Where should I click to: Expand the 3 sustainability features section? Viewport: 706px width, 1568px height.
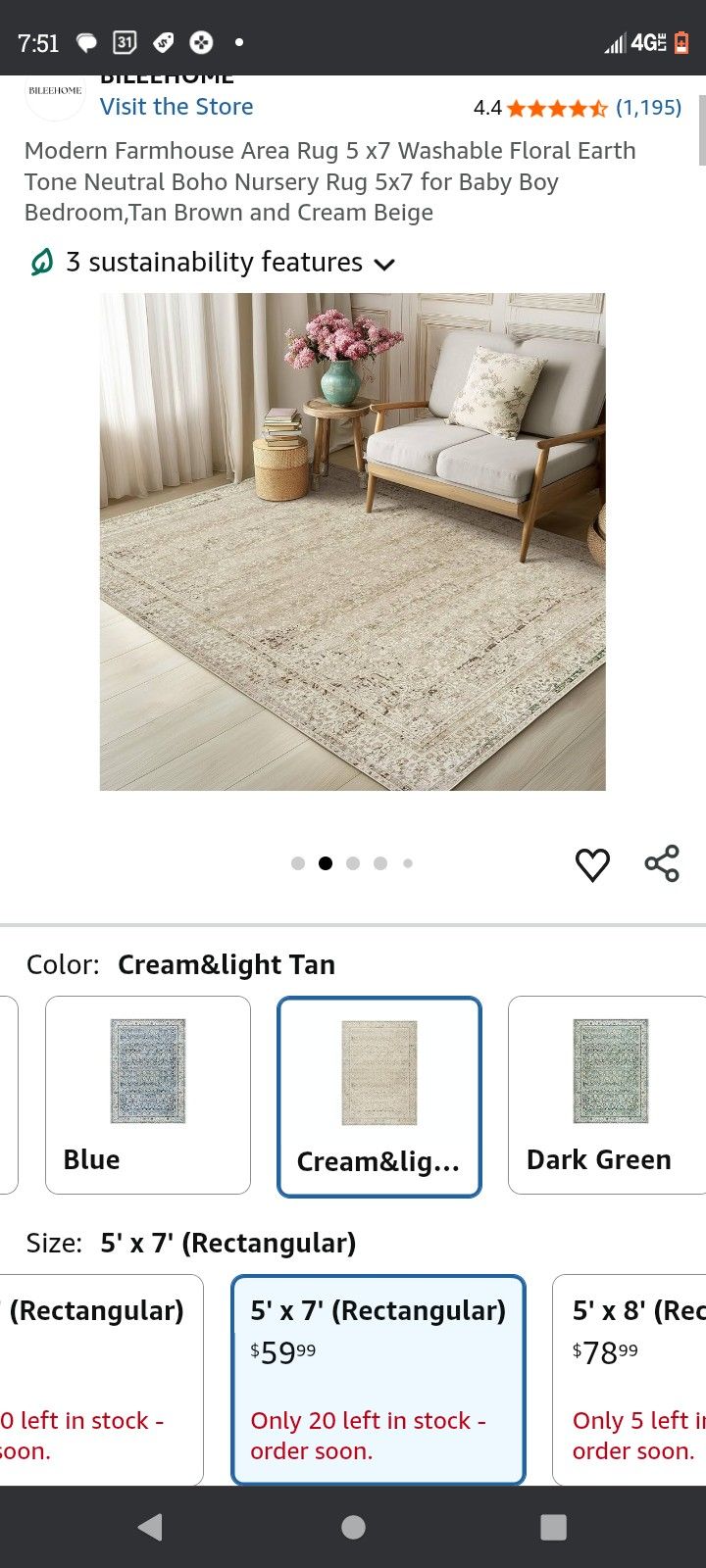(384, 263)
